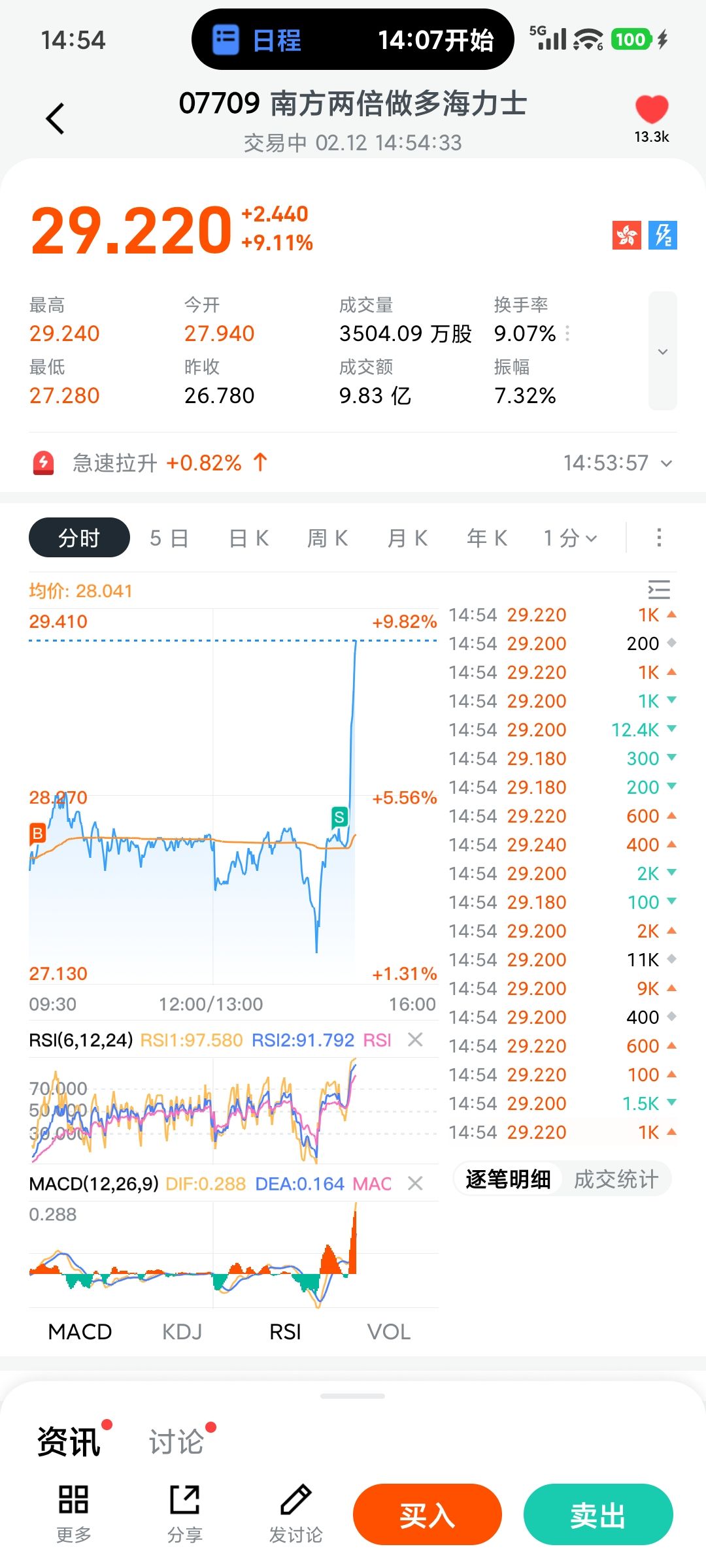Tap the red heart favorite icon
The width and height of the screenshot is (706, 1568).
point(651,109)
